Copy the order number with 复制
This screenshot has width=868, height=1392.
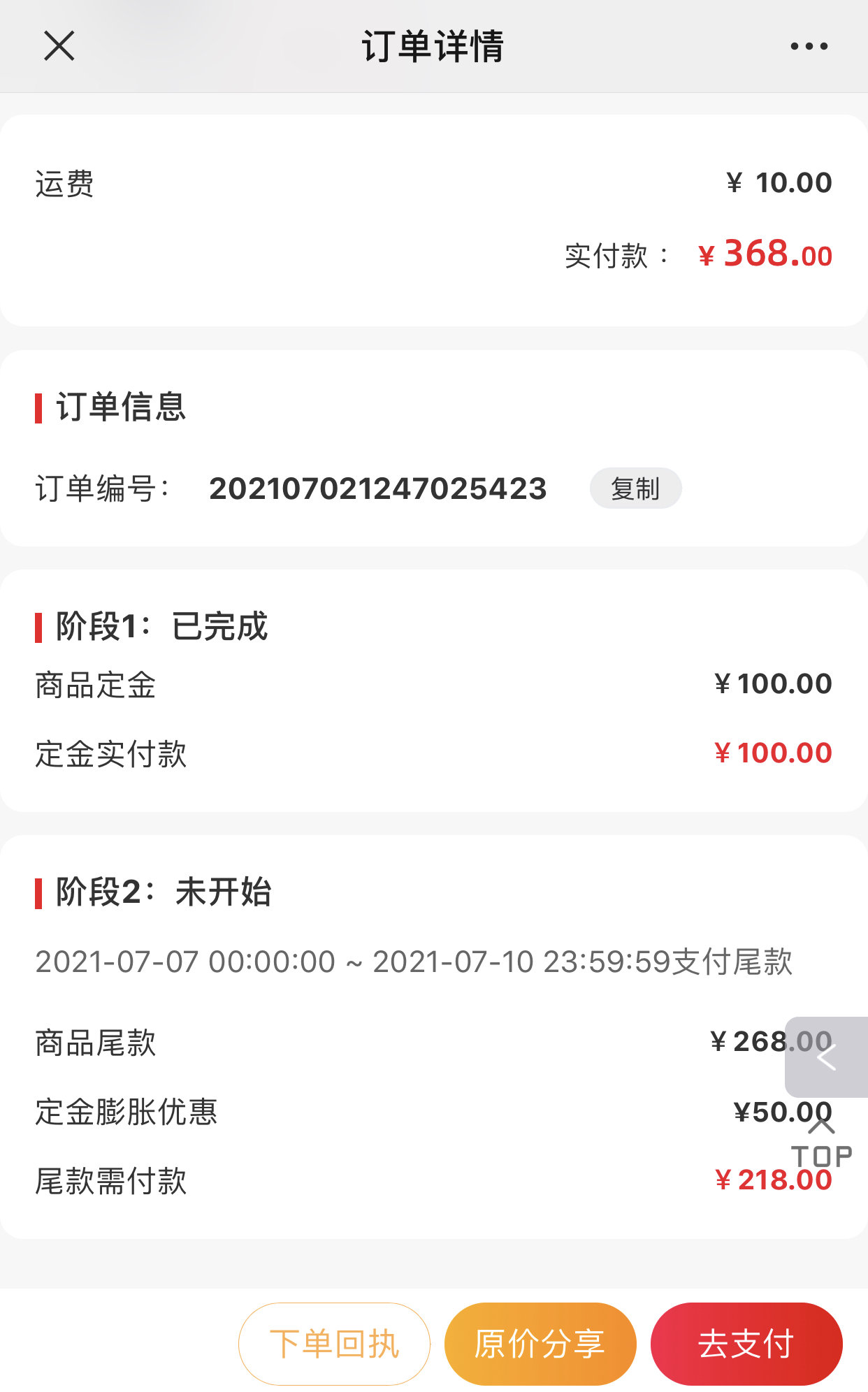point(635,488)
